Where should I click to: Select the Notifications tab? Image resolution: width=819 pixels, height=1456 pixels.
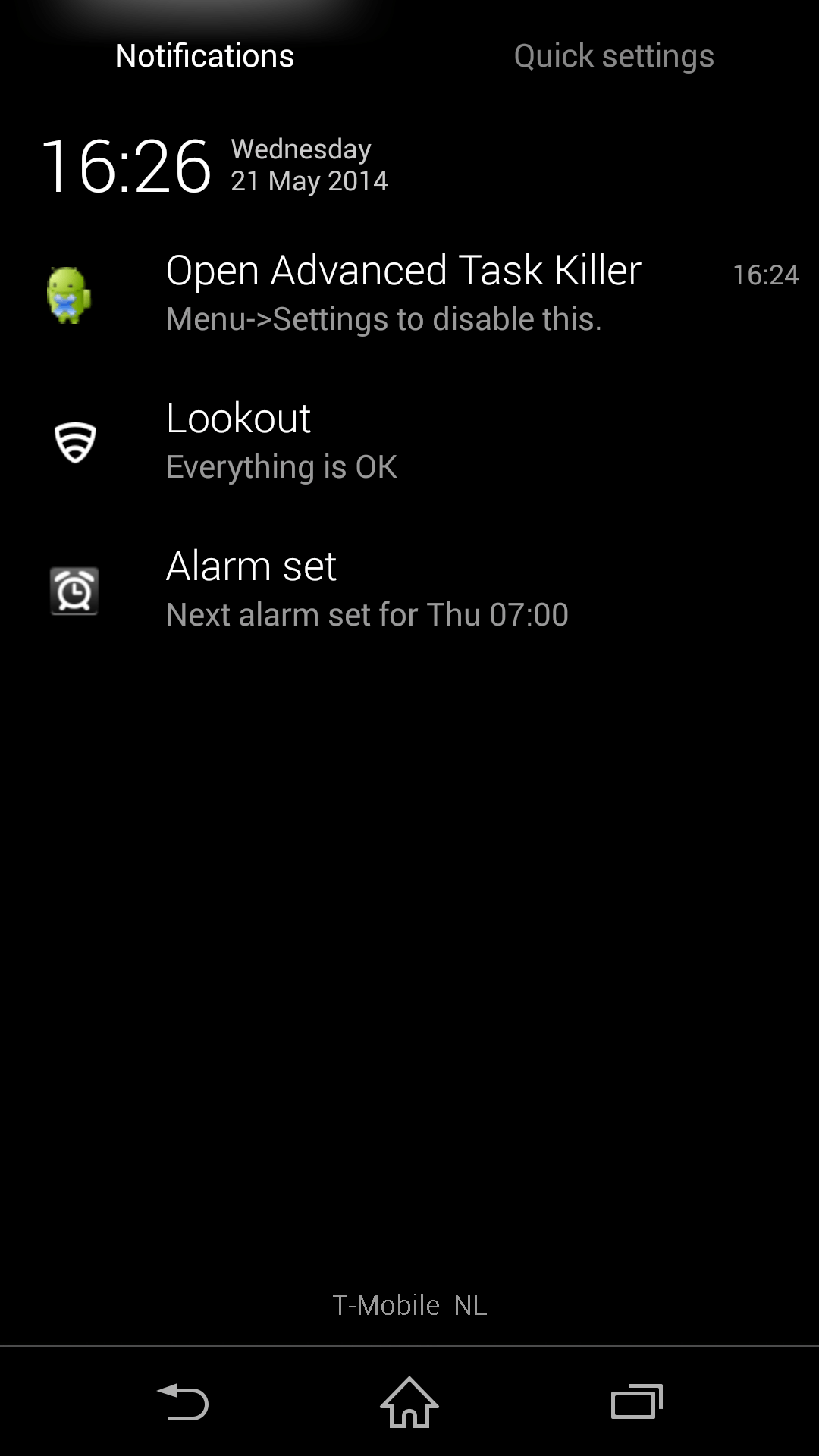coord(205,56)
